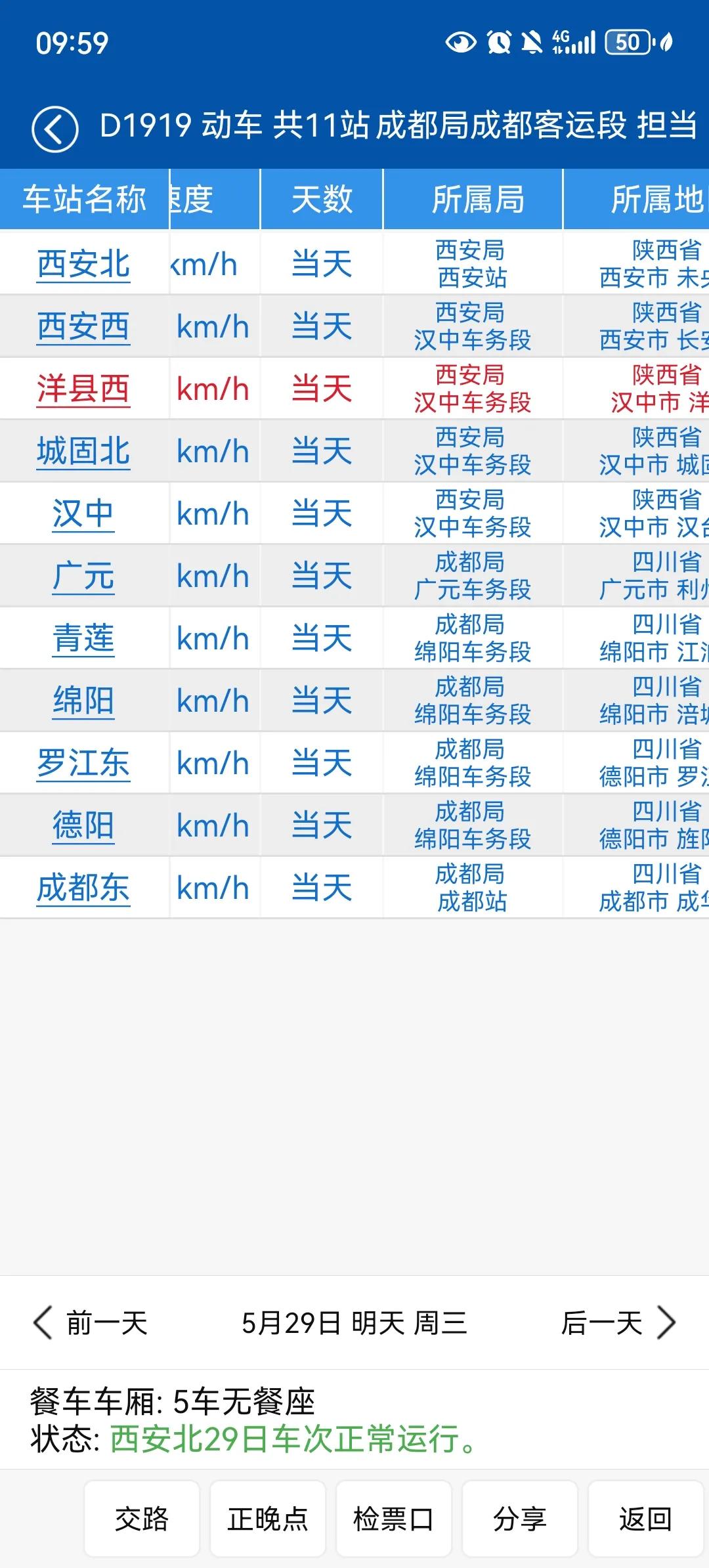Open station link 罗江东
This screenshot has height=1568, width=709.
point(83,763)
